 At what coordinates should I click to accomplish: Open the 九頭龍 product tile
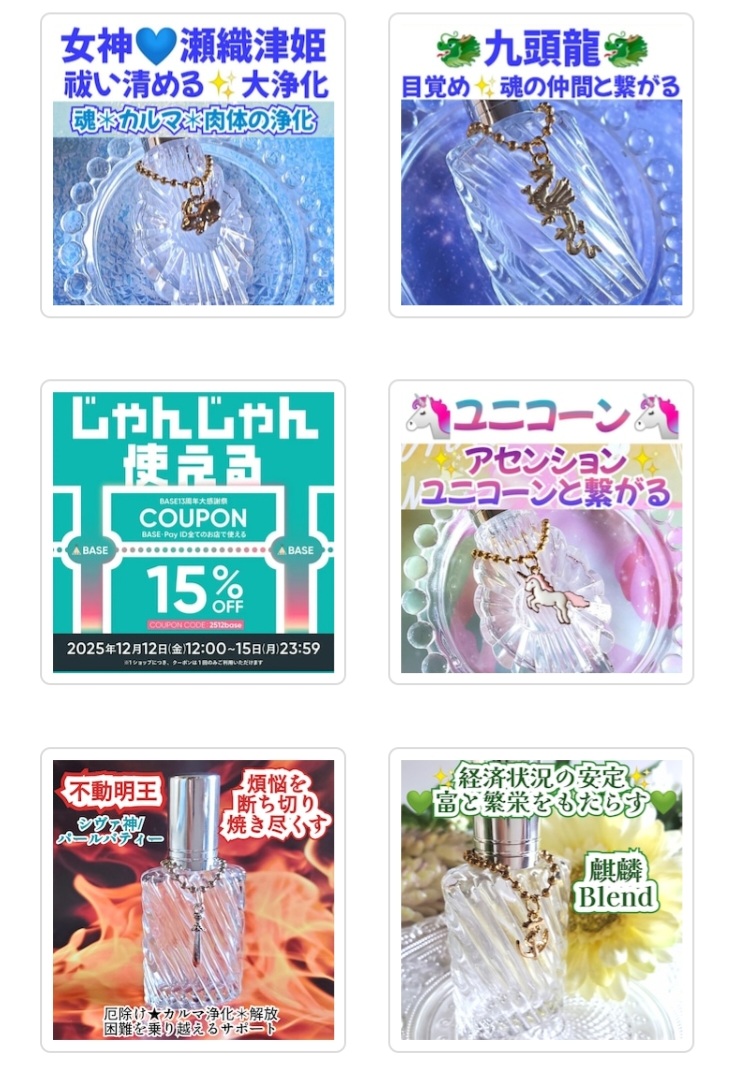[x=541, y=165]
